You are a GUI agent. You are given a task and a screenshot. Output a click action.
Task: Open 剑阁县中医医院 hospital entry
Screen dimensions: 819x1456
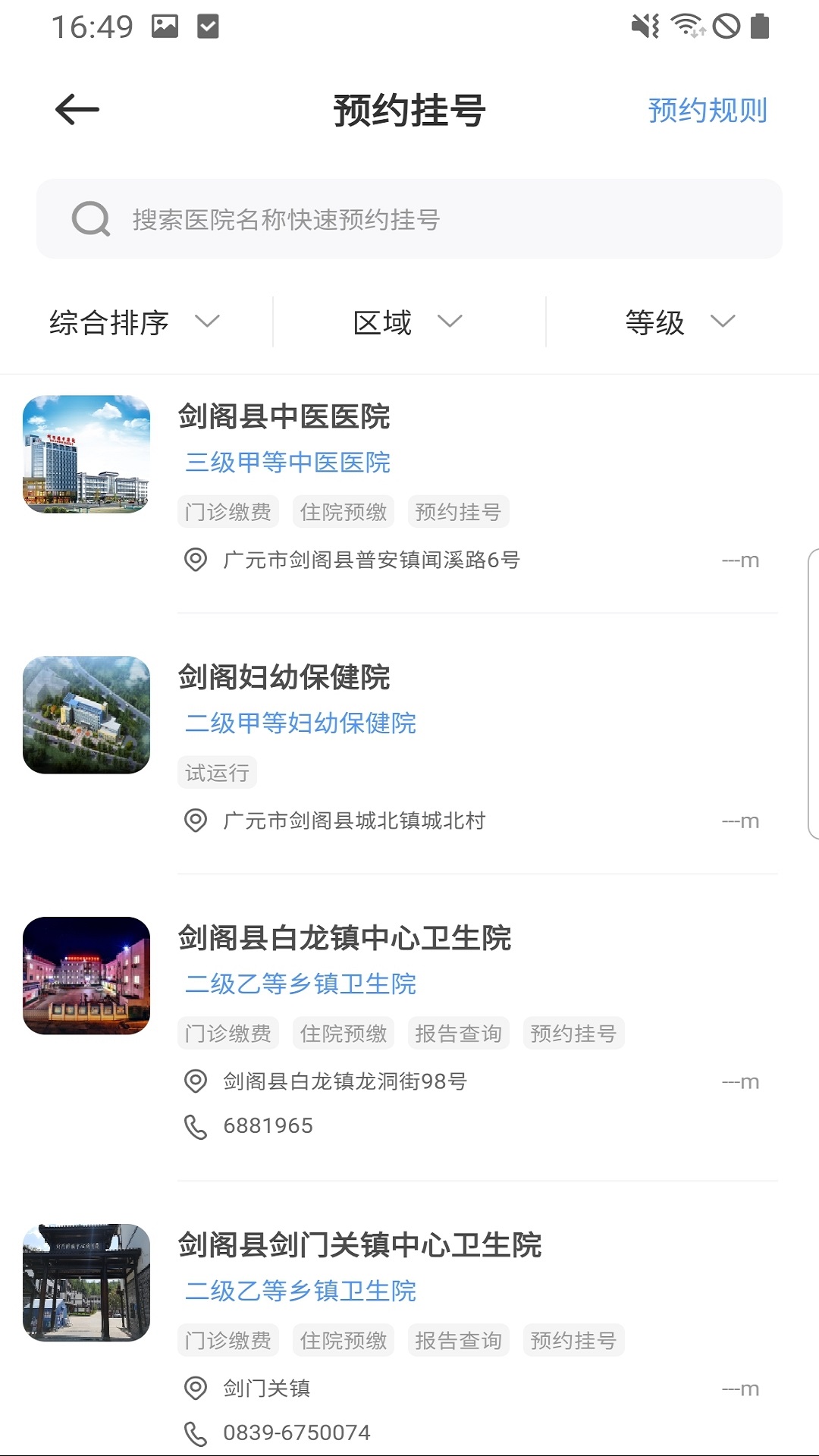tap(284, 417)
